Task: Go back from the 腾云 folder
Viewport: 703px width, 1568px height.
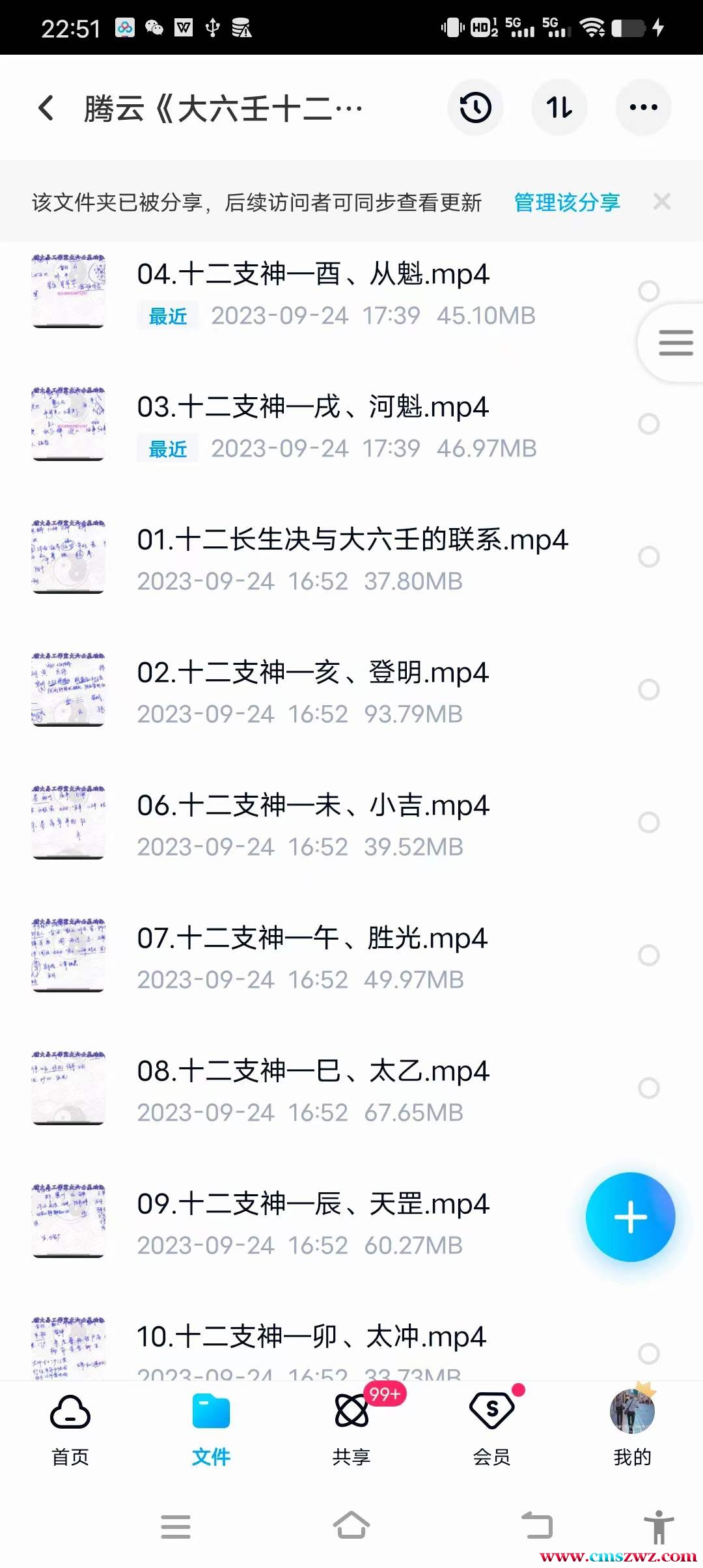Action: (x=46, y=108)
